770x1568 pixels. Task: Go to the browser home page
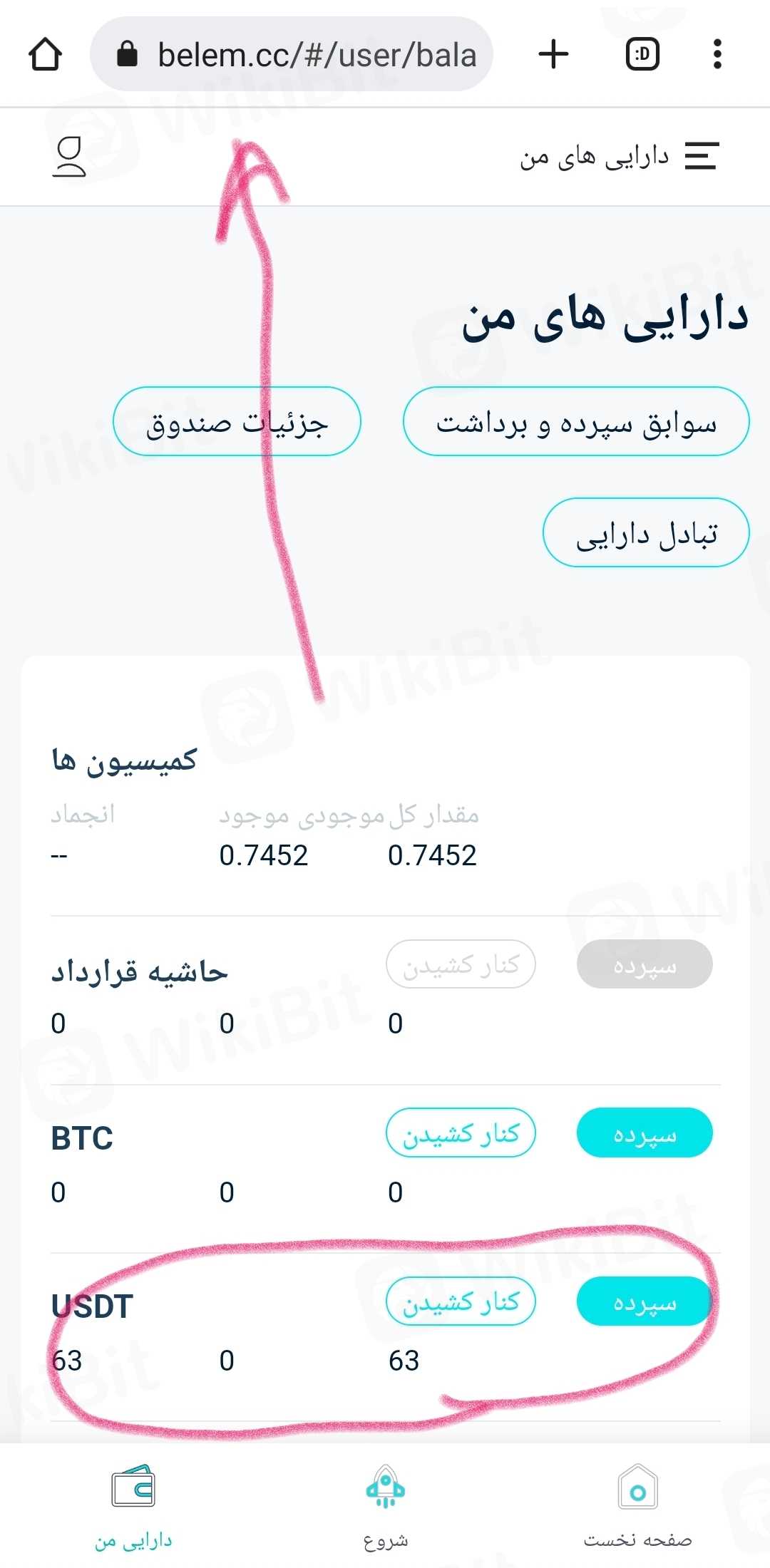point(45,54)
